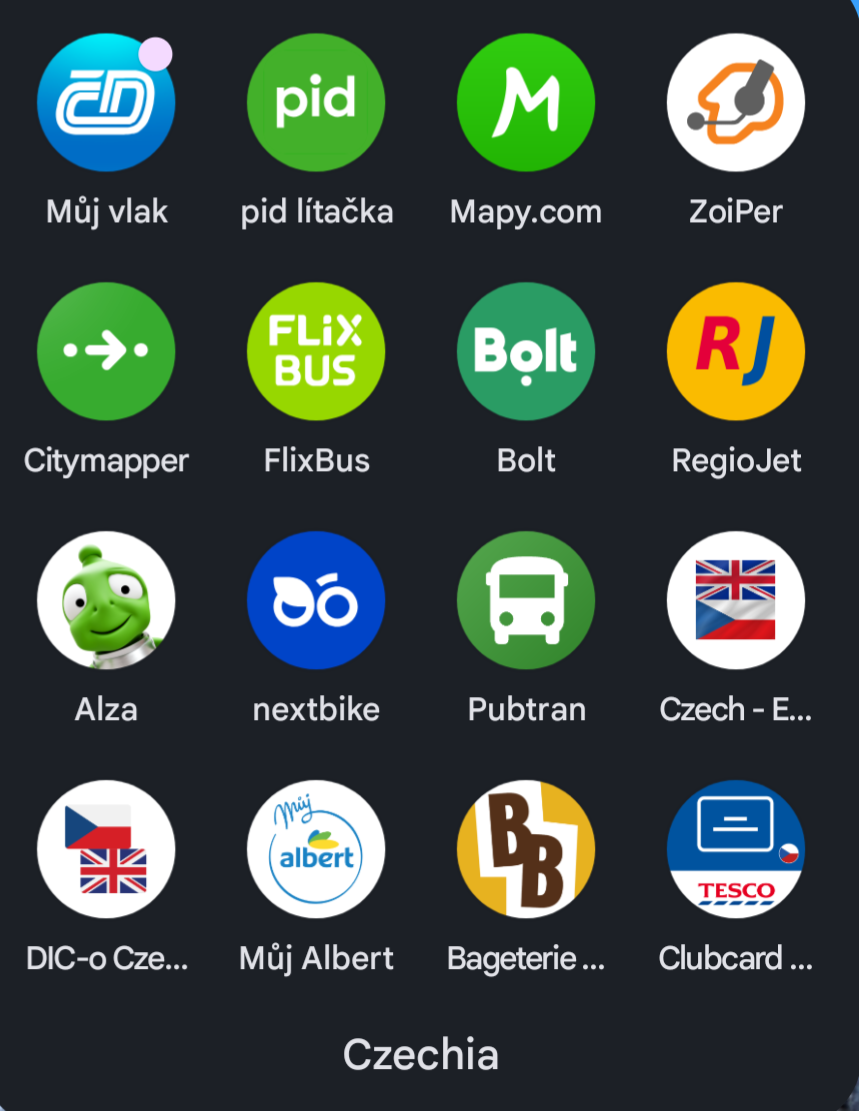Screen dimensions: 859x1111
Task: Open Pubtran public transport app
Action: coord(526,600)
